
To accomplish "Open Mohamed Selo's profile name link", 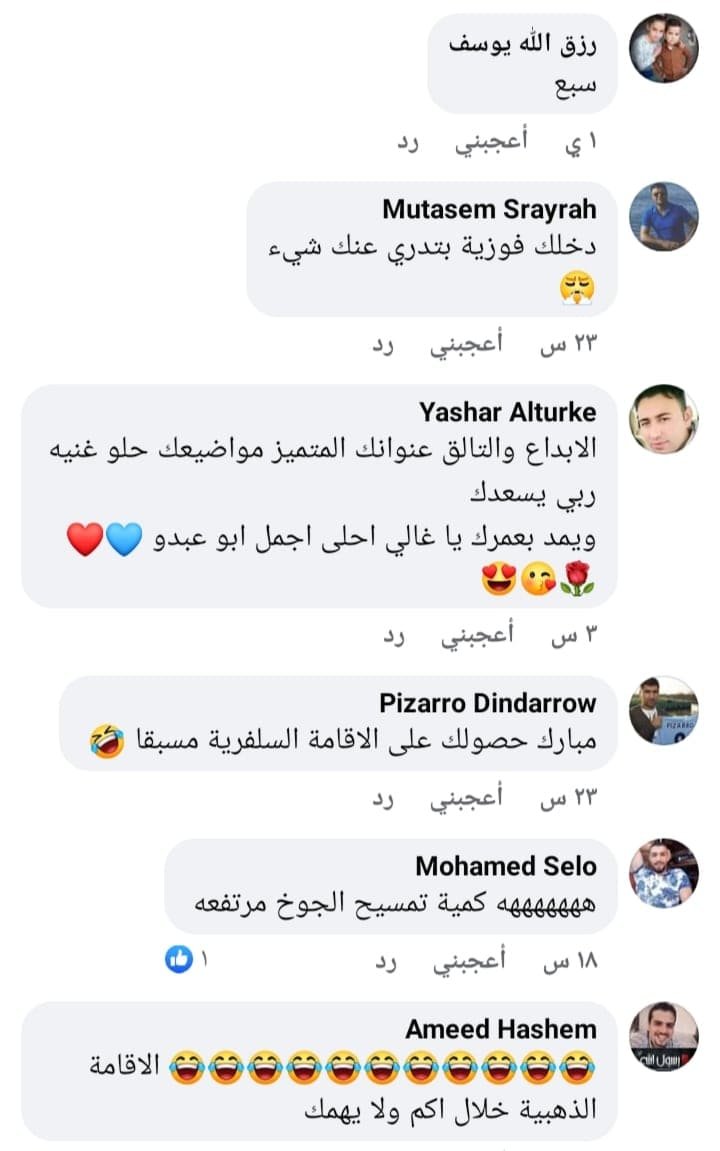I will 505,866.
